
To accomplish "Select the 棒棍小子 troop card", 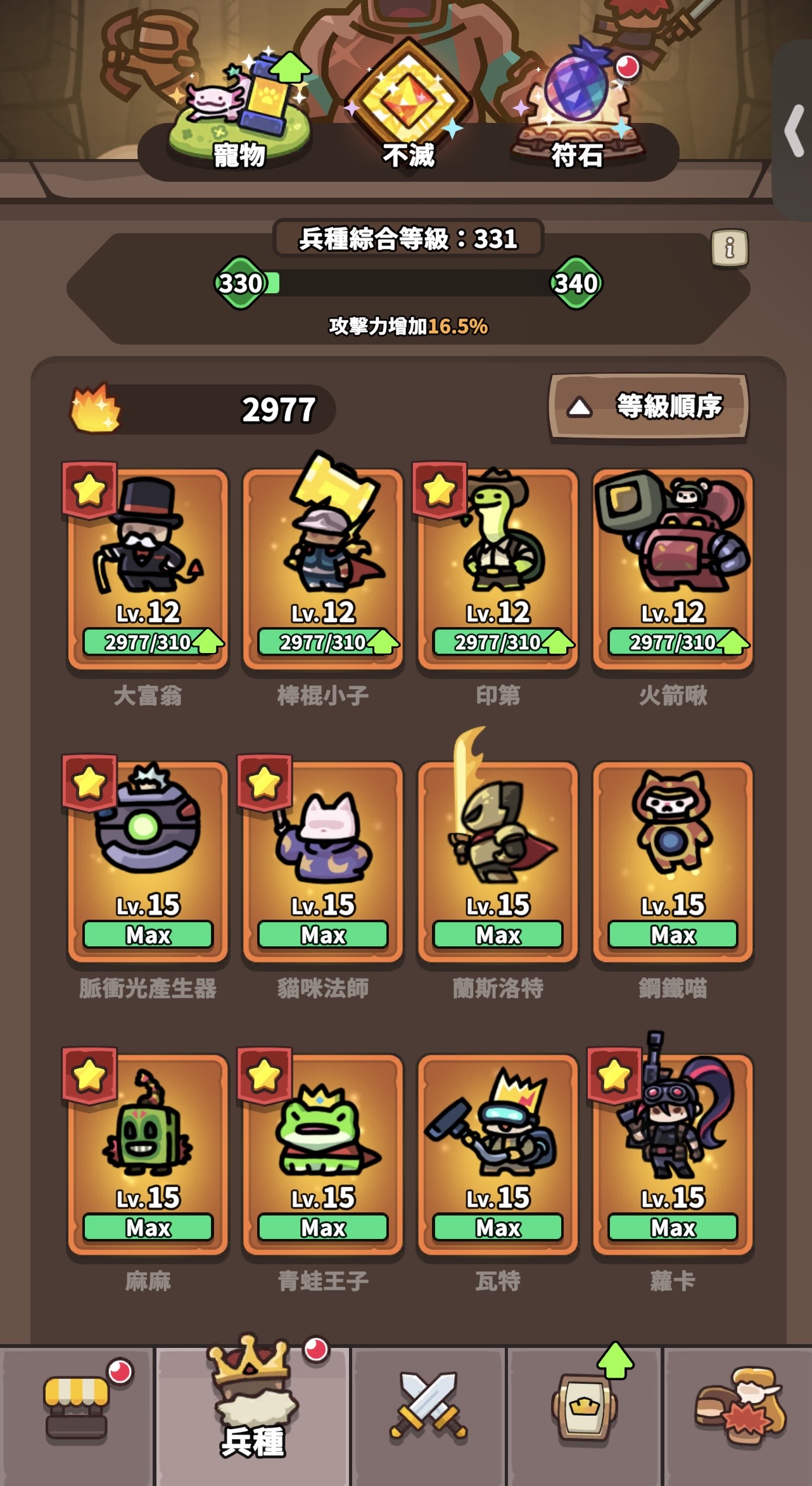I will [x=323, y=567].
